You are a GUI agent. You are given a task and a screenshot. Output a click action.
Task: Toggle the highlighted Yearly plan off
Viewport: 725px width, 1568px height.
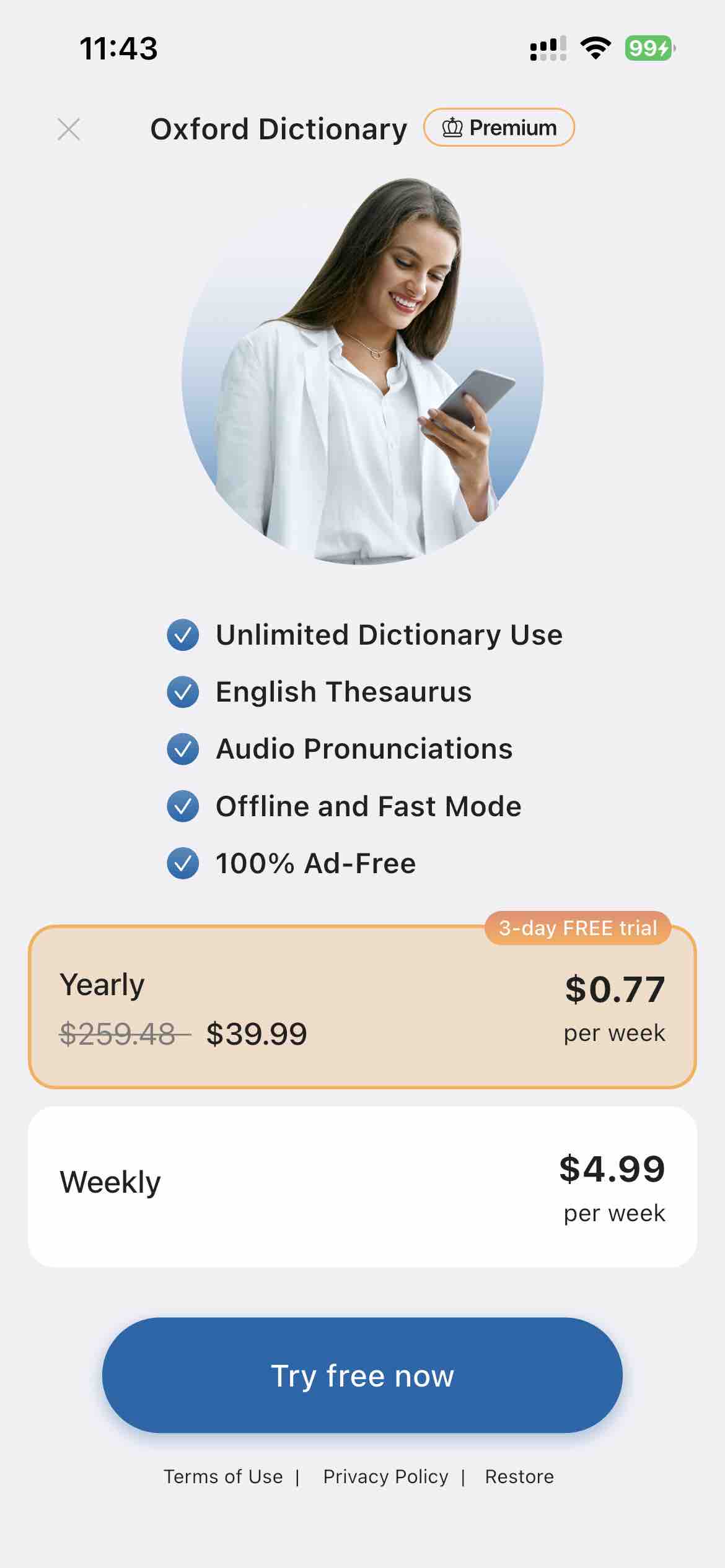pos(362,1006)
